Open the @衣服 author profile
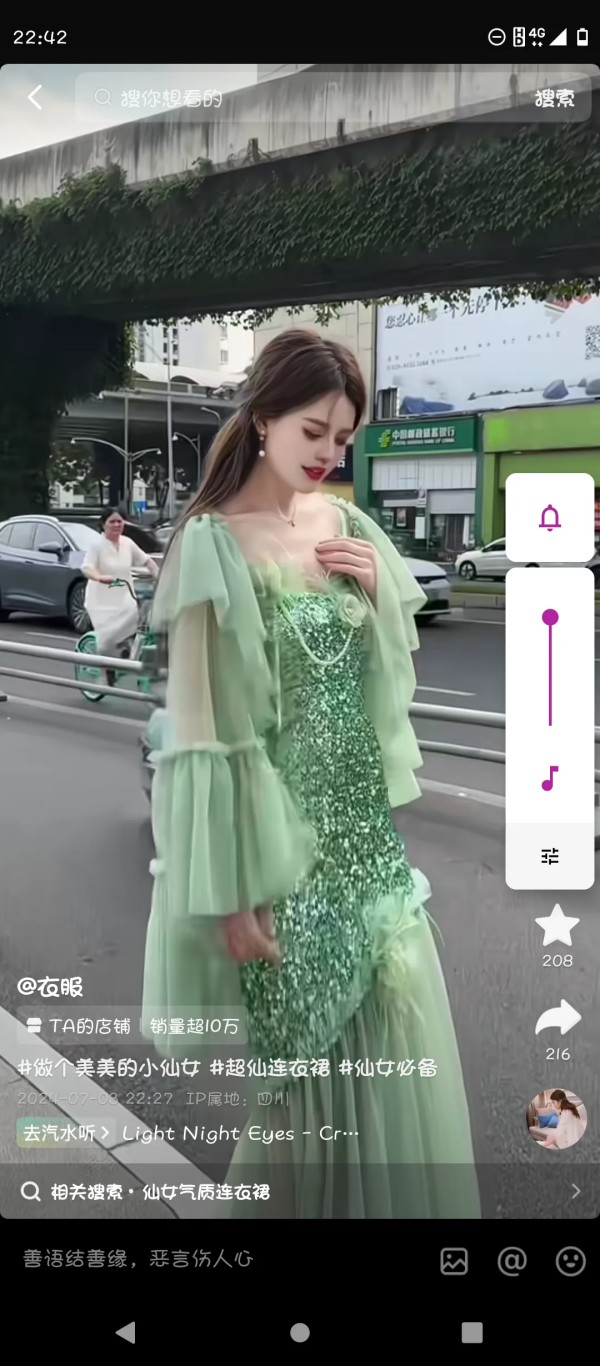Image resolution: width=600 pixels, height=1366 pixels. [50, 987]
